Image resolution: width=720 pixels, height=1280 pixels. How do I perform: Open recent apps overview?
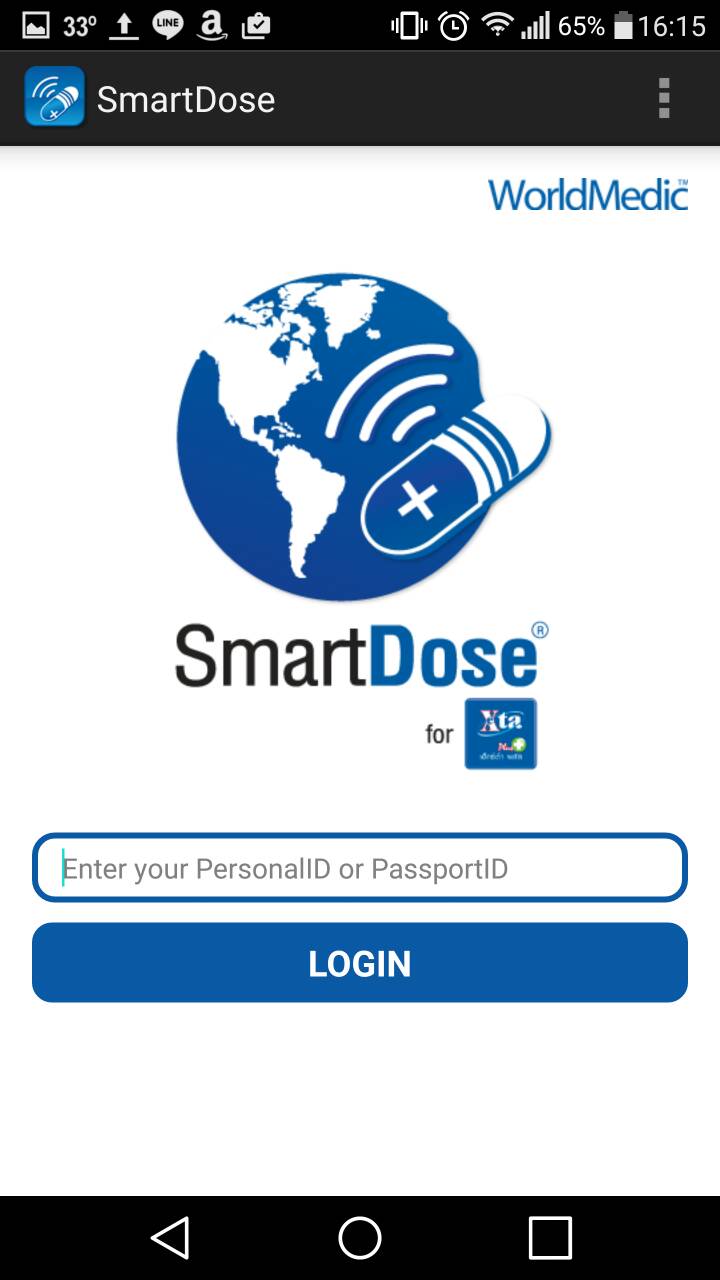(x=550, y=1238)
